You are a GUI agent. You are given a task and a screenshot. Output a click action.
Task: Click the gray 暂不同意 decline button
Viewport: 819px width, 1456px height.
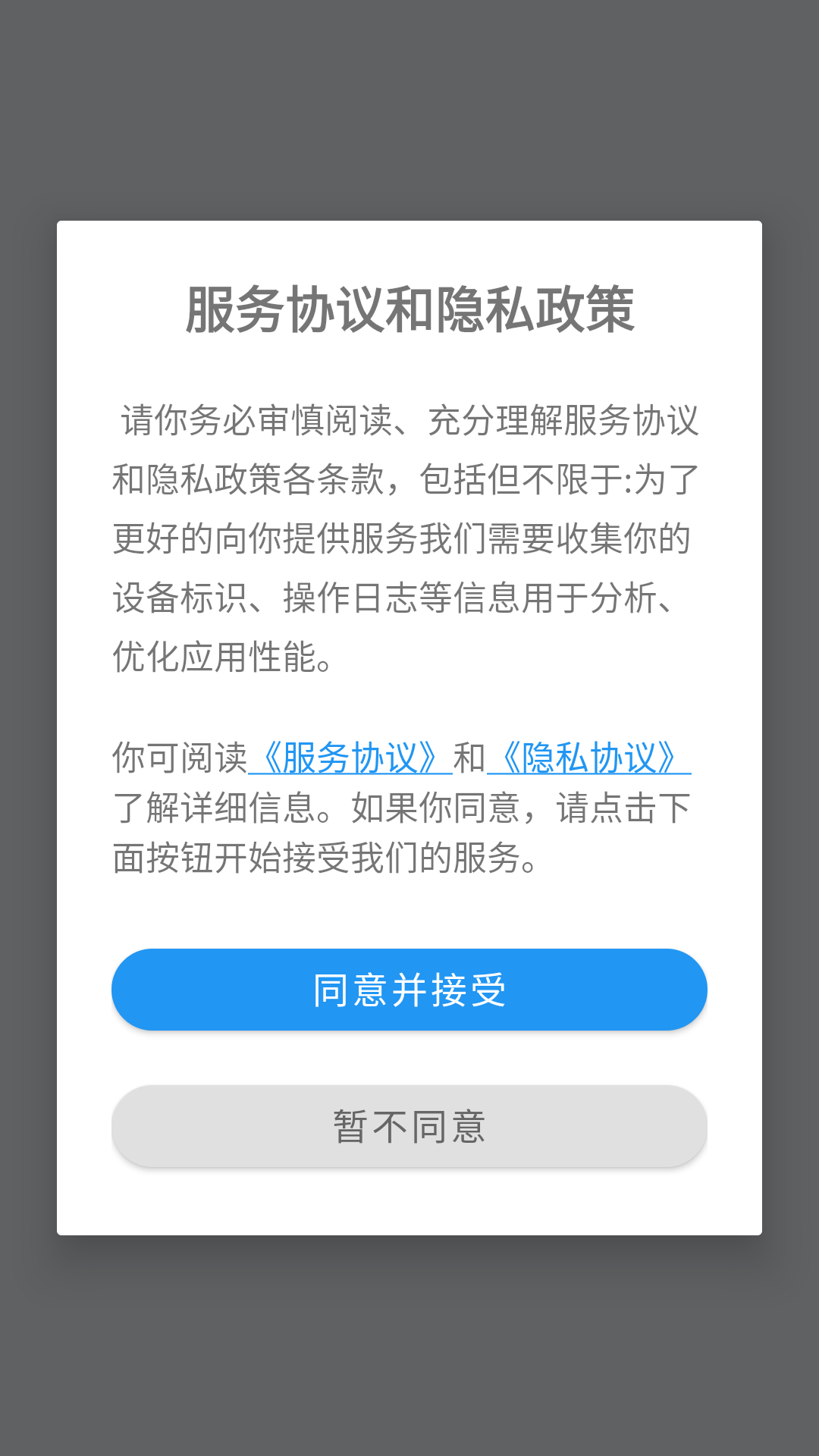(x=409, y=1125)
